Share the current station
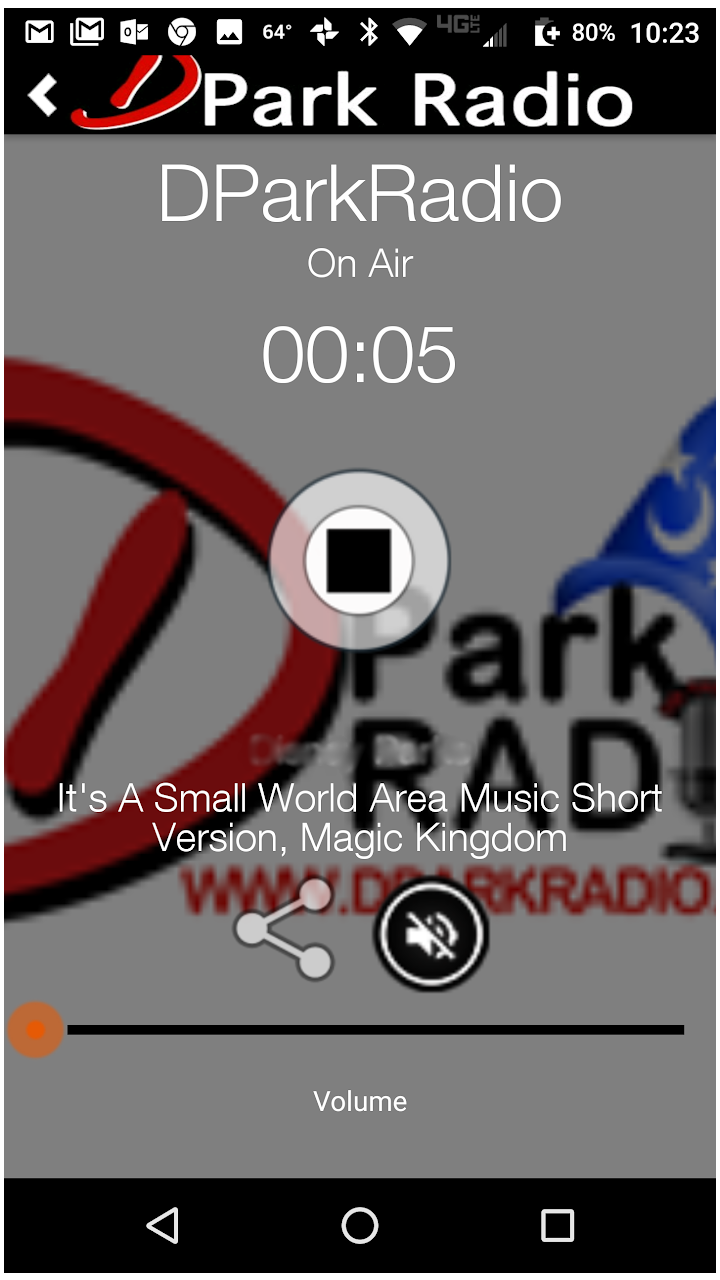 tap(284, 930)
